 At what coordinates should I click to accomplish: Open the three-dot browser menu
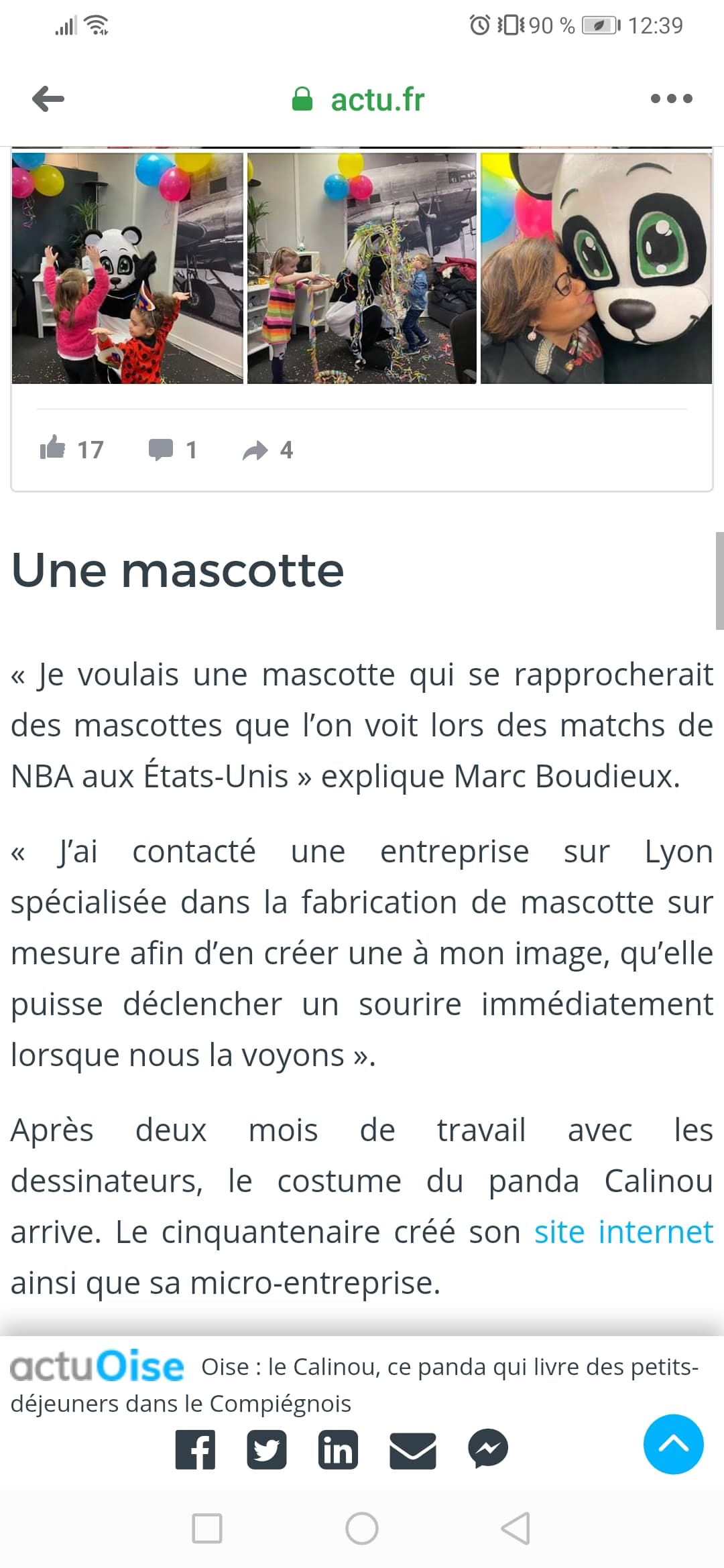pyautogui.click(x=671, y=99)
